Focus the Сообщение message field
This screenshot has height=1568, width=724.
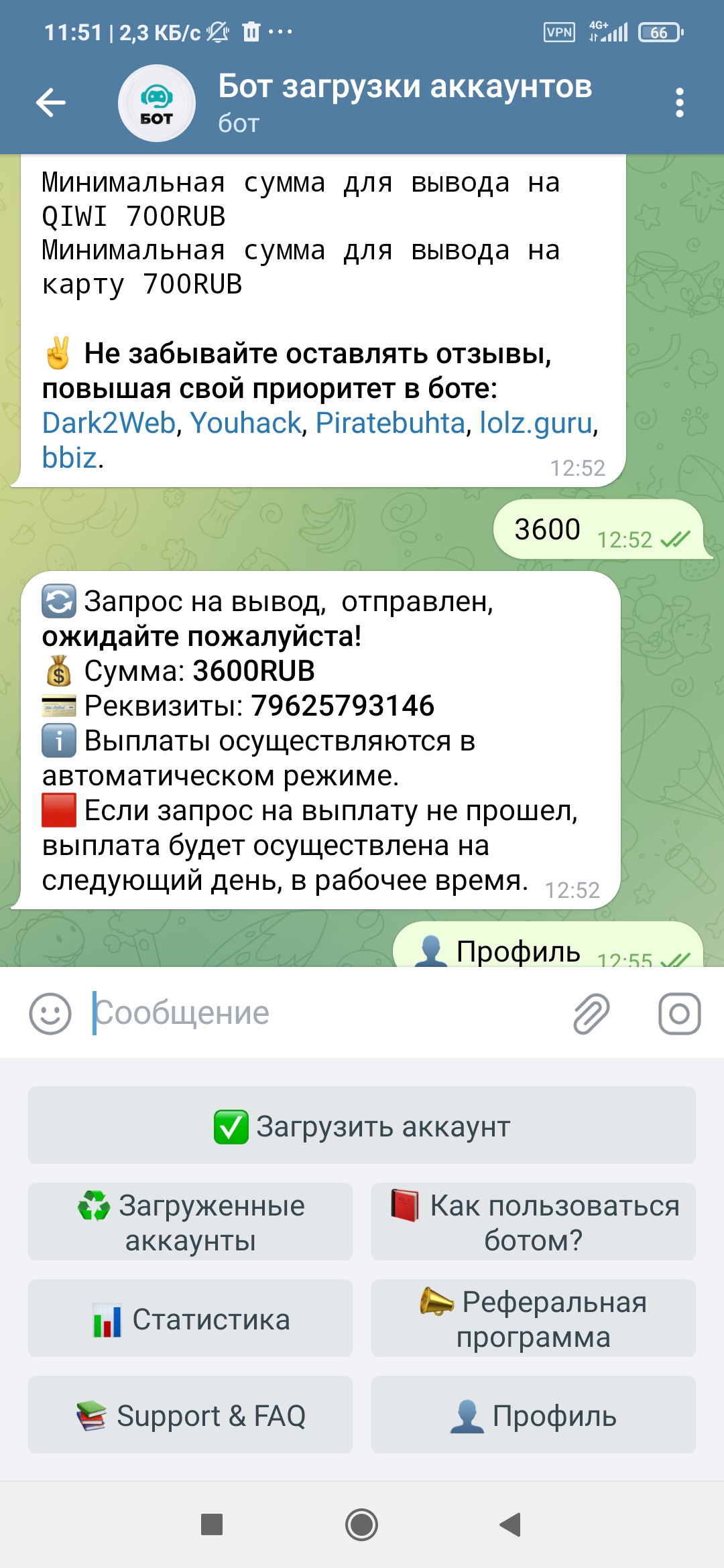tap(322, 1013)
